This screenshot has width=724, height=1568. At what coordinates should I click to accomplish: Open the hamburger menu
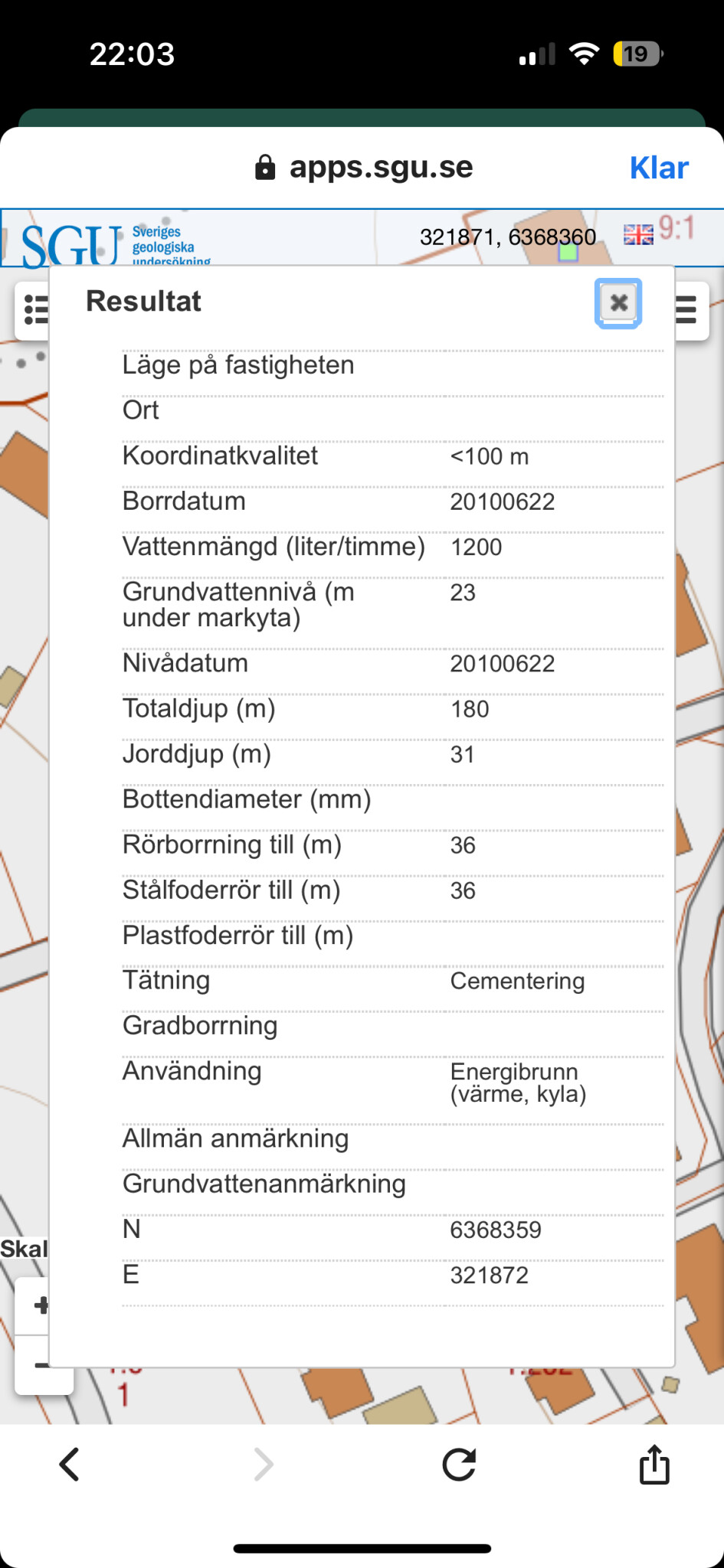pyautogui.click(x=687, y=310)
